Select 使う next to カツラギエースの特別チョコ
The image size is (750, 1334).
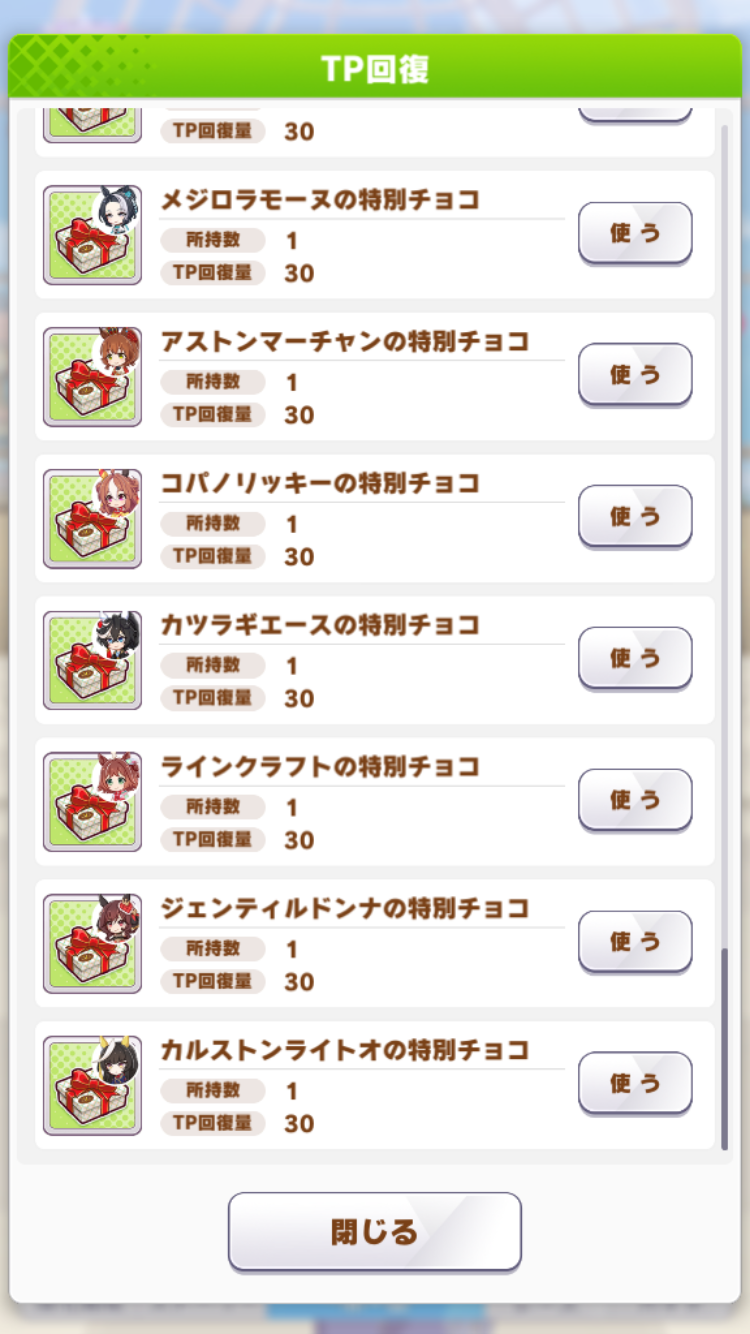coord(635,658)
